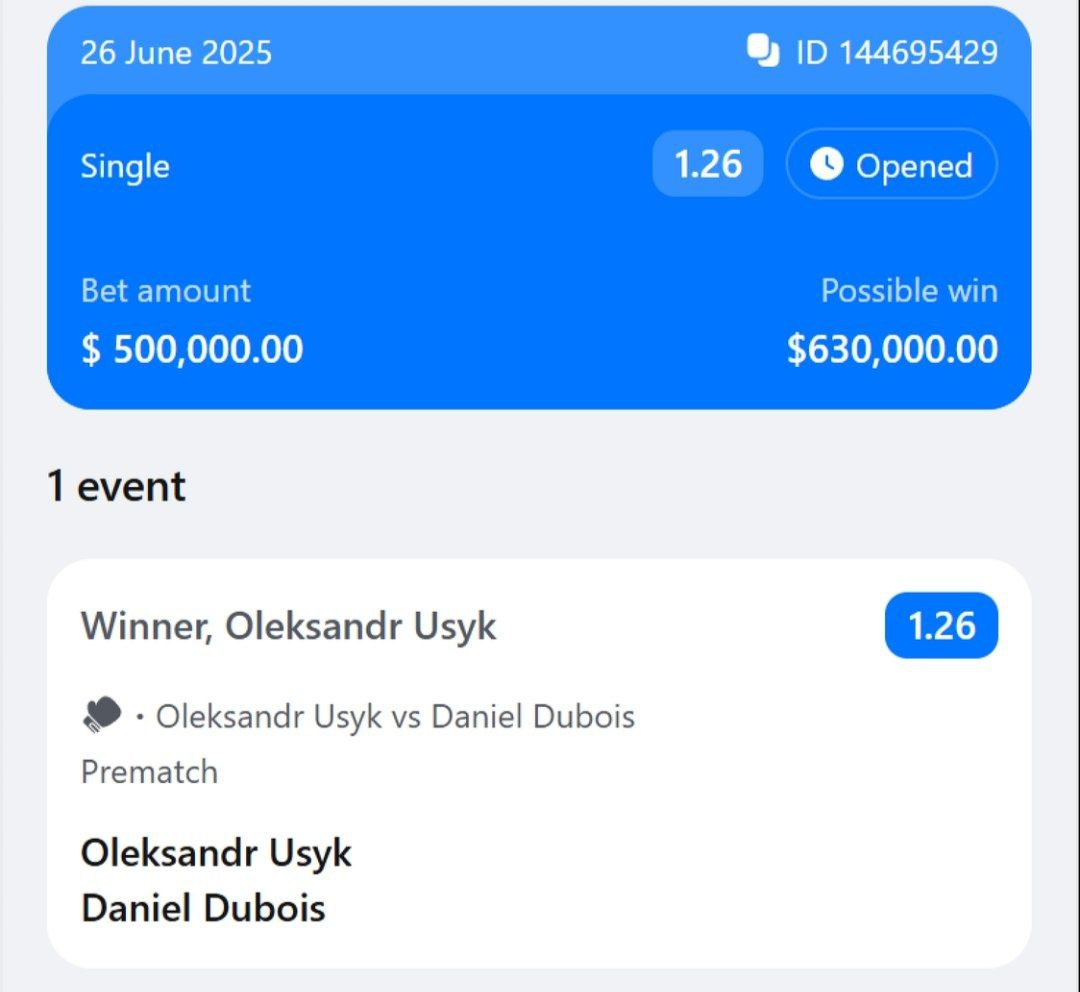This screenshot has height=992, width=1080.
Task: Copy the bet ID 144695429
Action: point(763,51)
